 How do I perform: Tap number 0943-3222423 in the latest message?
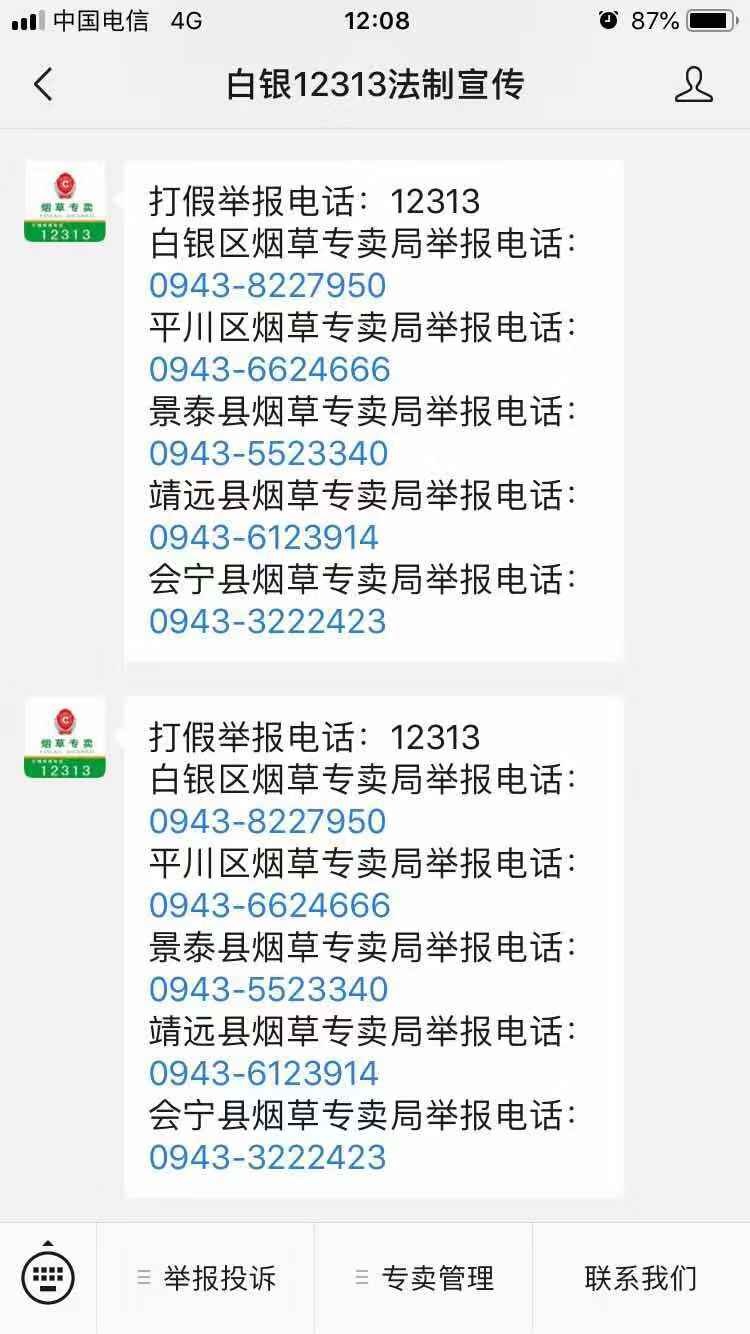point(268,1158)
